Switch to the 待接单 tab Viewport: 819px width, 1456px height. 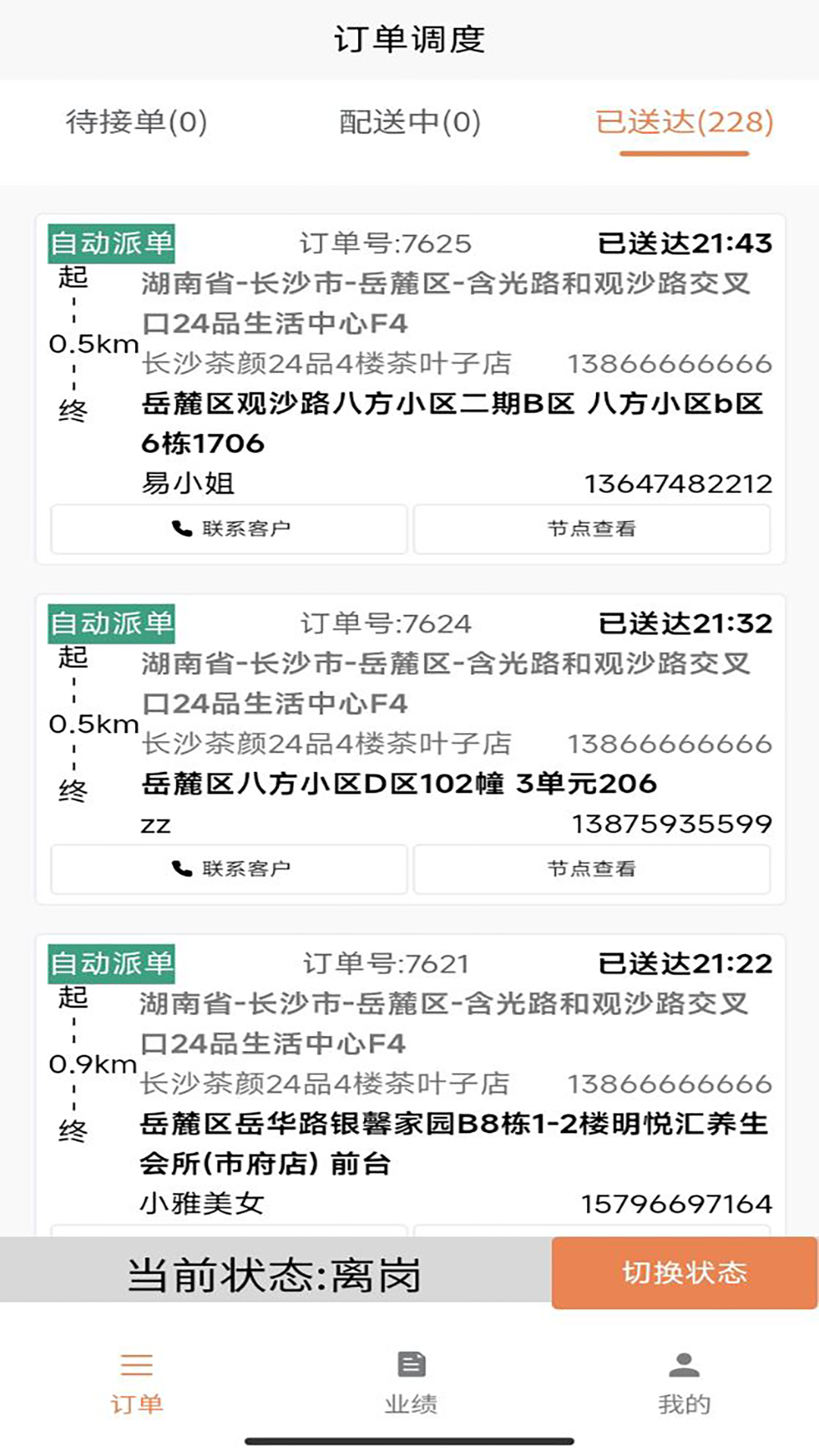(136, 122)
